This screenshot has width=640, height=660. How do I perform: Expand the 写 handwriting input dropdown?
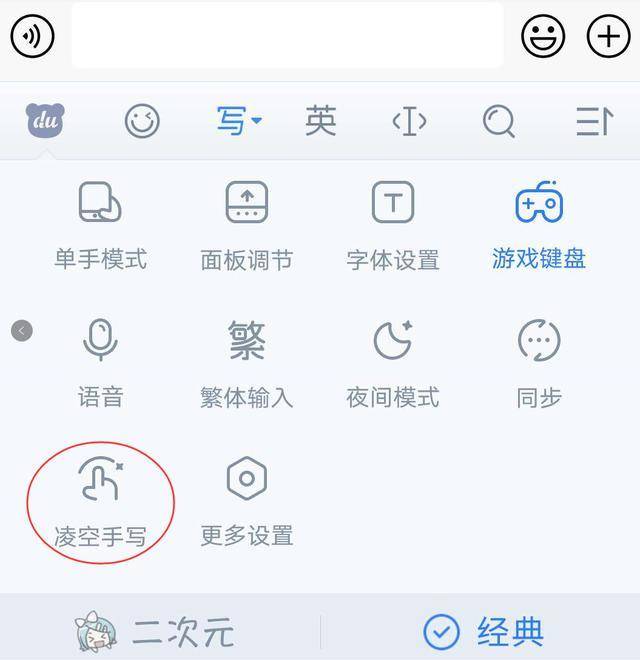click(x=238, y=122)
